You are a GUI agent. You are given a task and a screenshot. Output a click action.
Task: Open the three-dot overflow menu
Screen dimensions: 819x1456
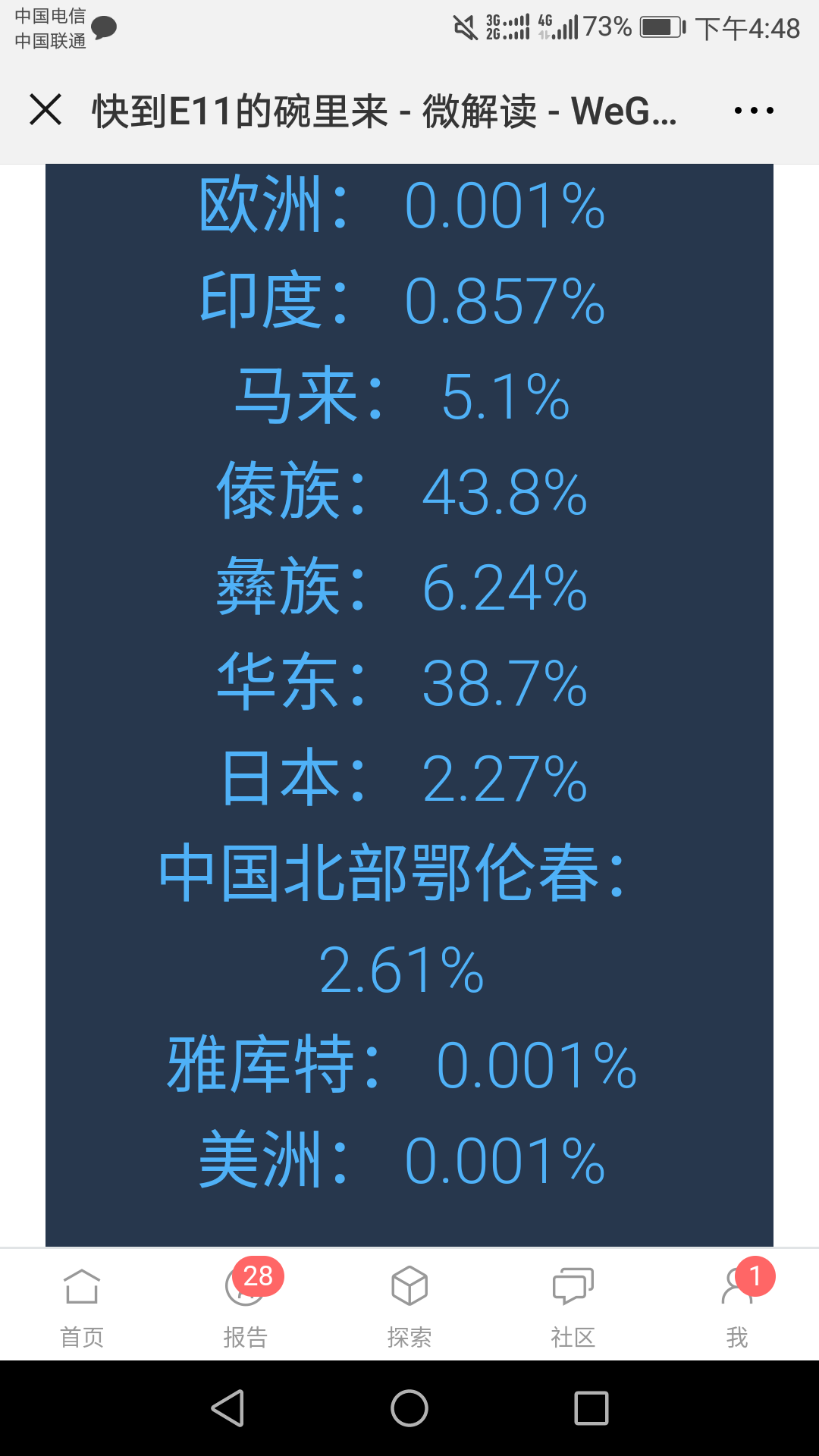click(754, 111)
